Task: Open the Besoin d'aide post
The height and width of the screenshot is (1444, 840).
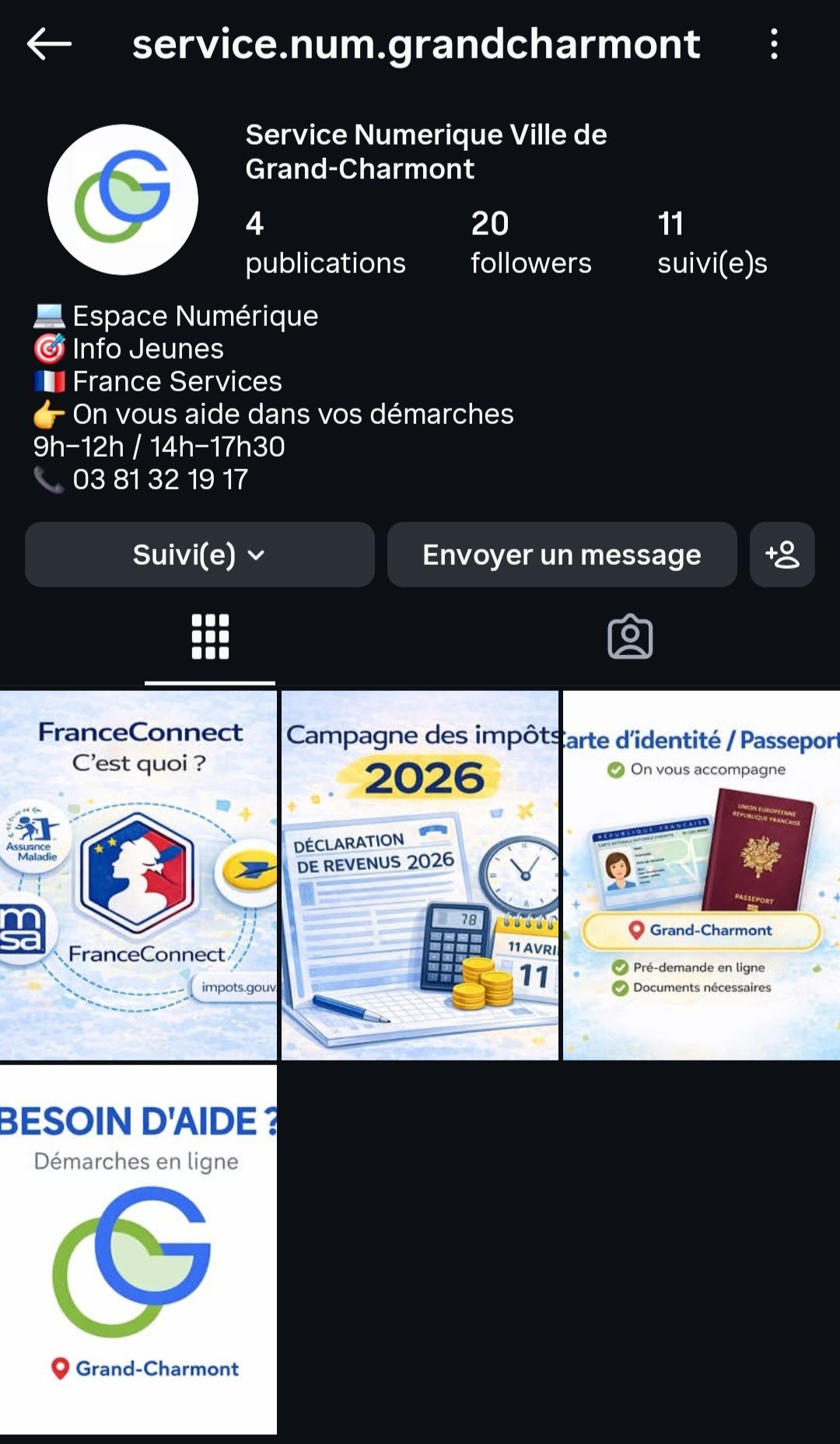Action: 138,1249
